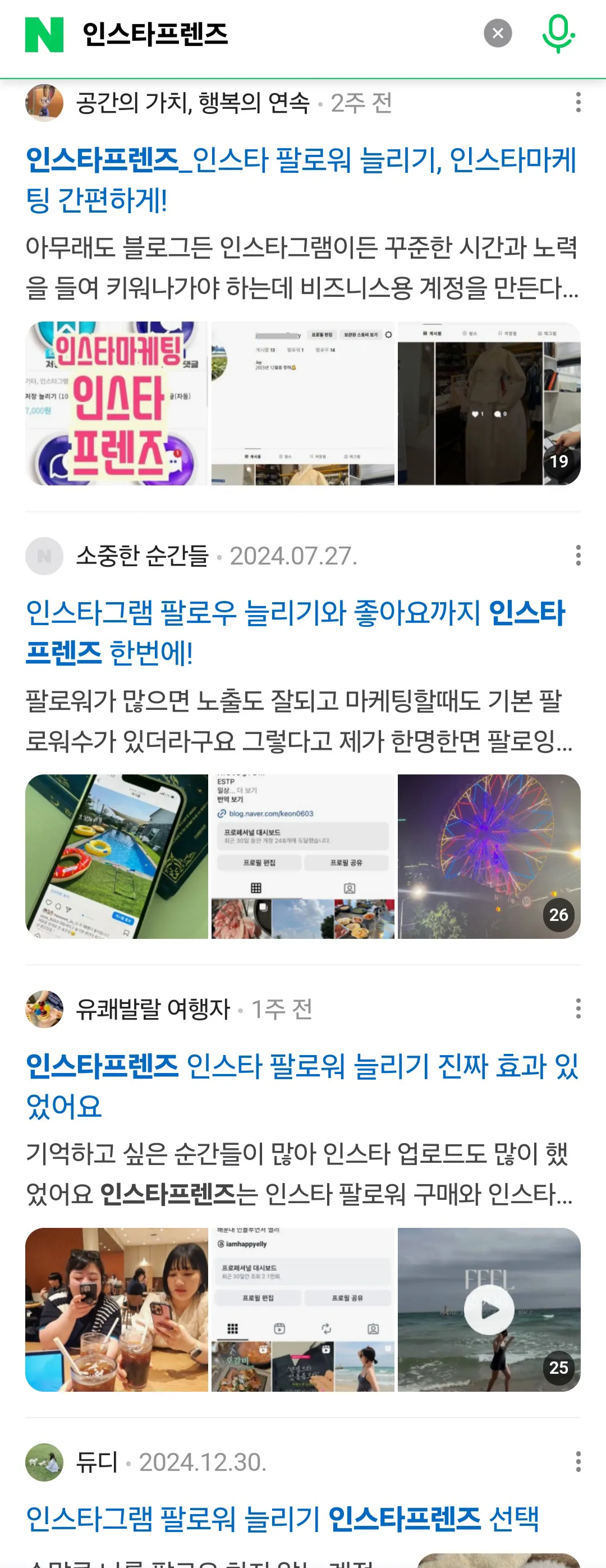Open the image tile marked 19

(489, 404)
